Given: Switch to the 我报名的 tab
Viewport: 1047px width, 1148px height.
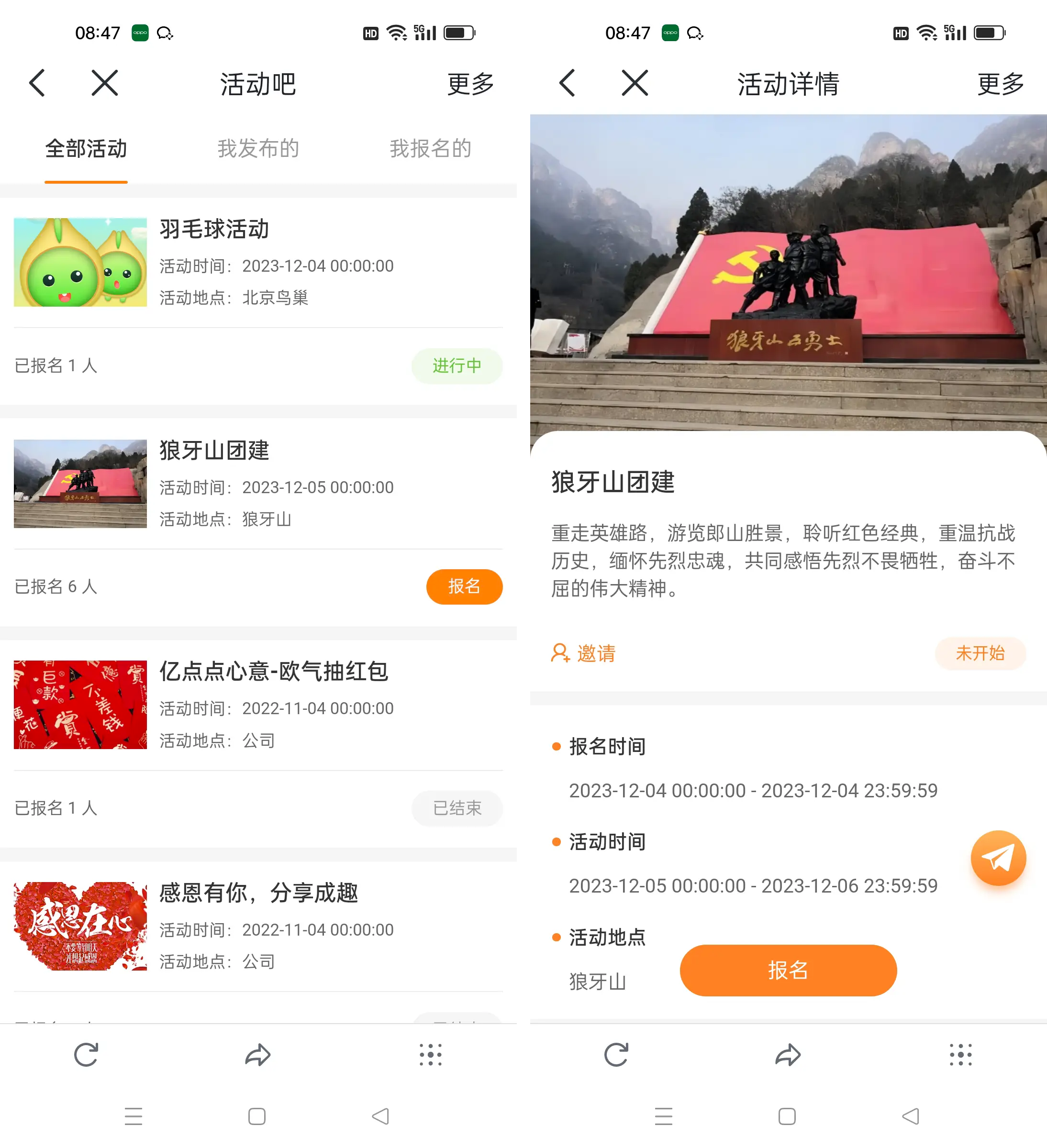Looking at the screenshot, I should click(x=430, y=149).
